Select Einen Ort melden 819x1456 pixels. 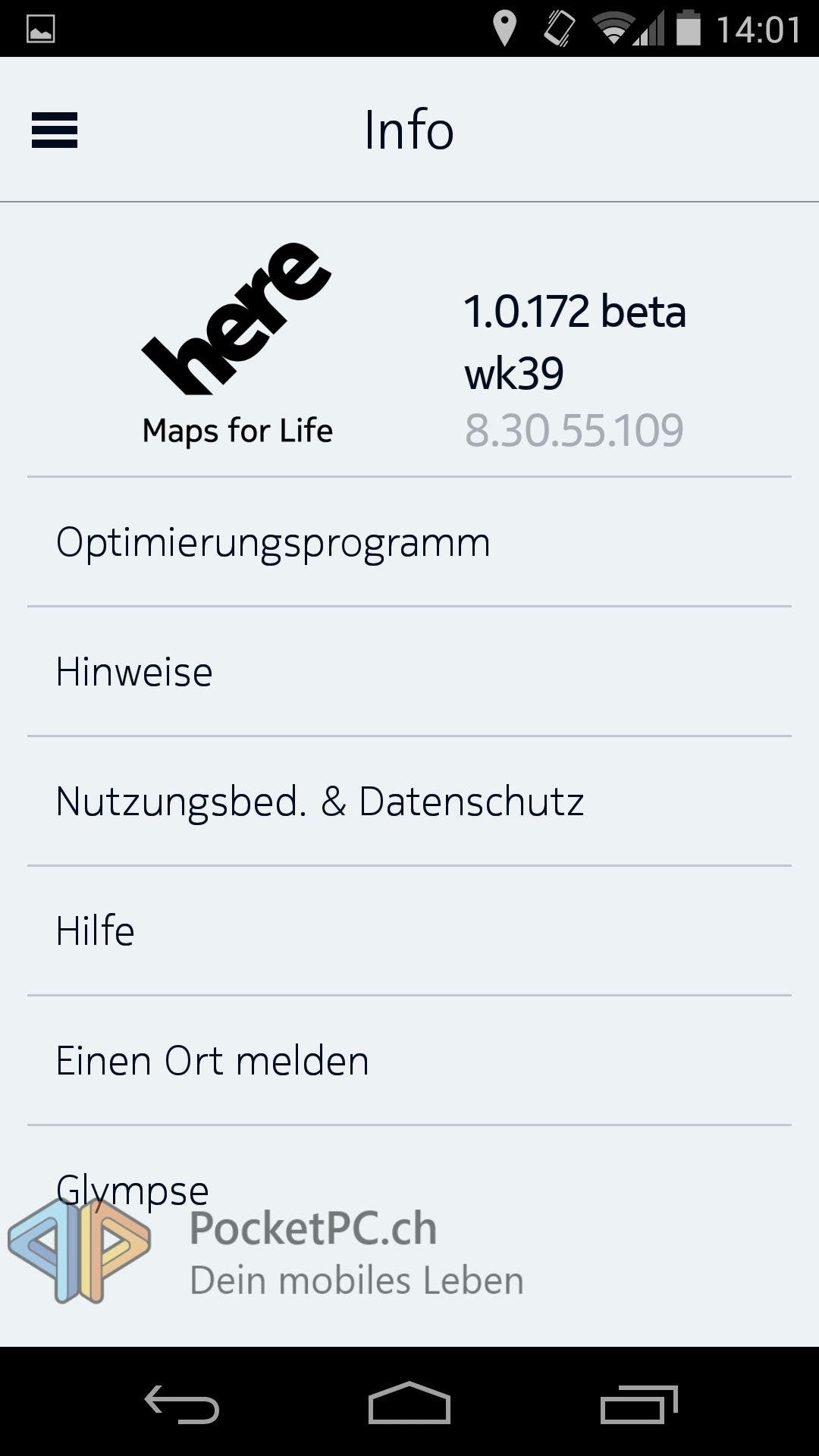[409, 1061]
